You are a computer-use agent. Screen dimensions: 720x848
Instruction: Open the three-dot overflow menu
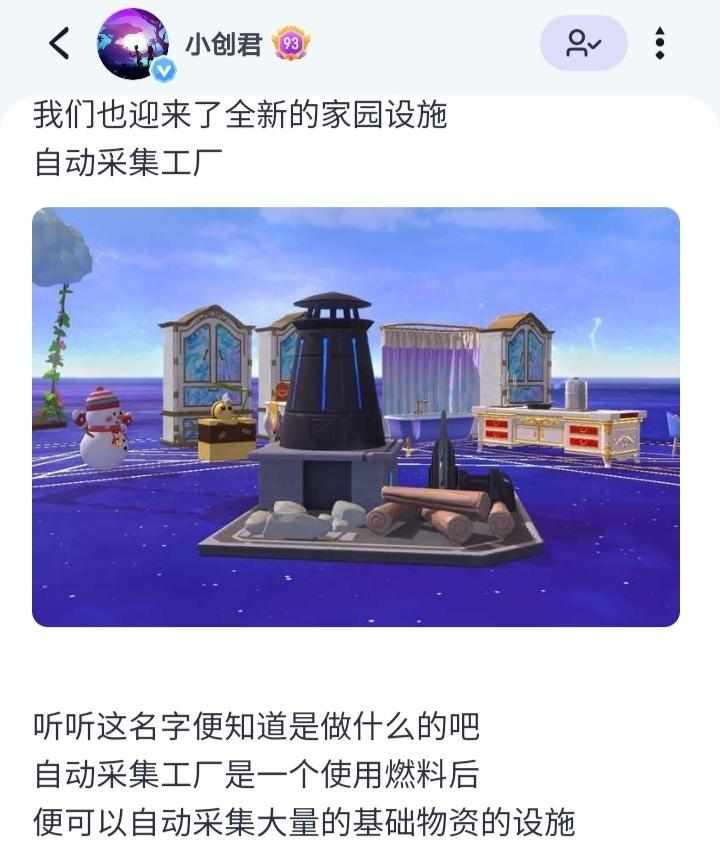(660, 43)
